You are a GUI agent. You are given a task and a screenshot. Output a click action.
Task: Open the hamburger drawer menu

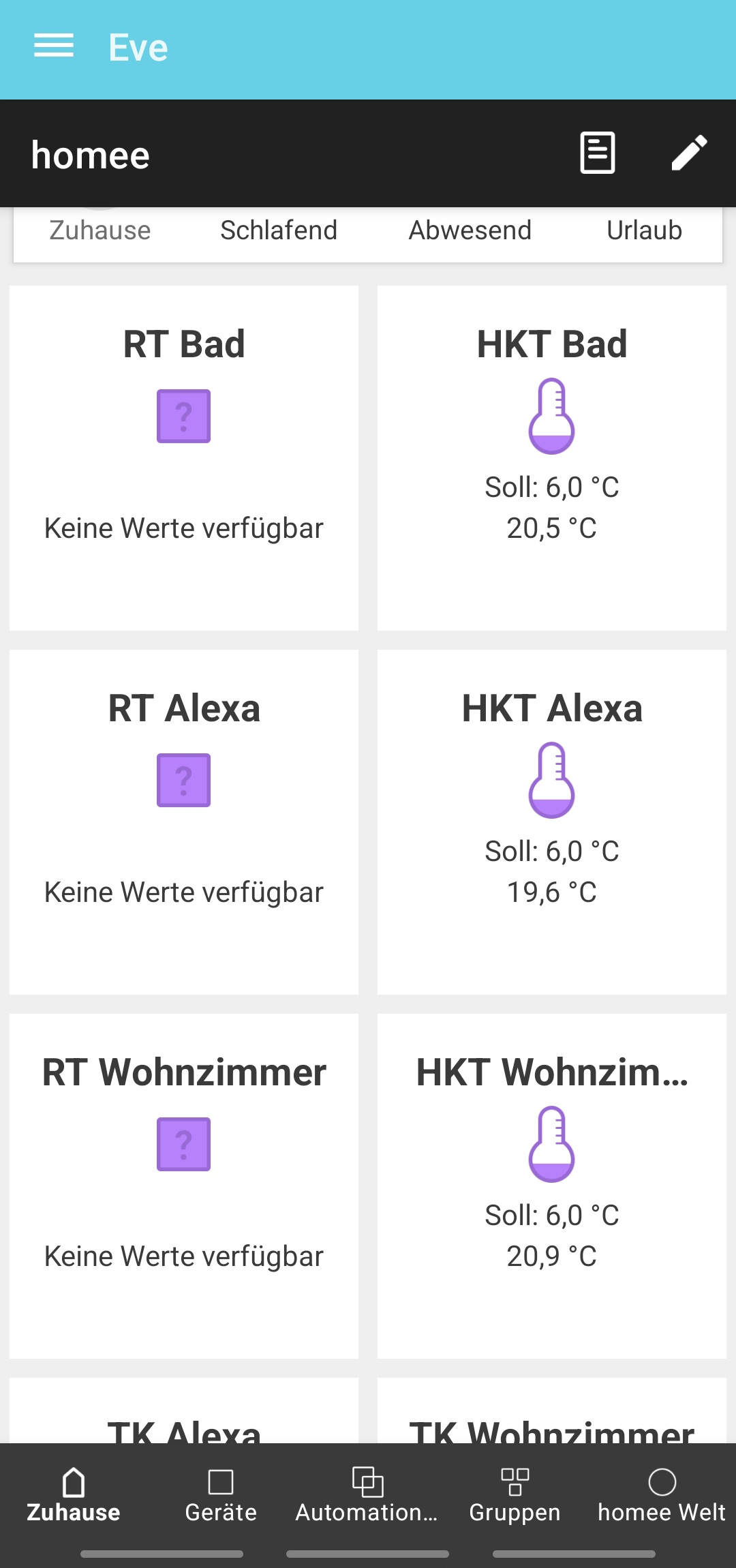tap(54, 46)
